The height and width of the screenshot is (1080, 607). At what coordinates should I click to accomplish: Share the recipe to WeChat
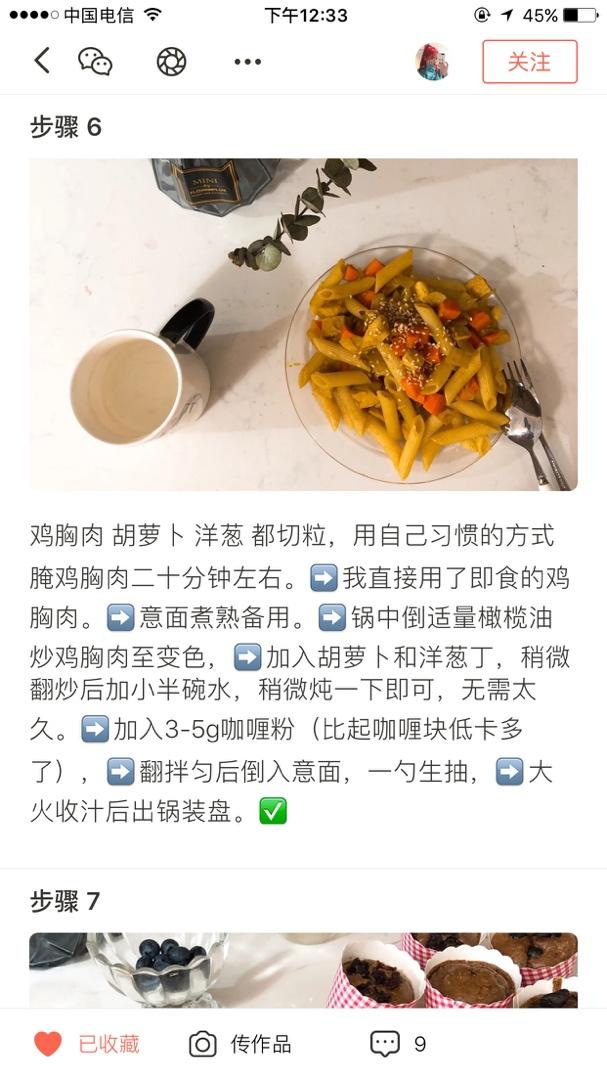coord(95,61)
